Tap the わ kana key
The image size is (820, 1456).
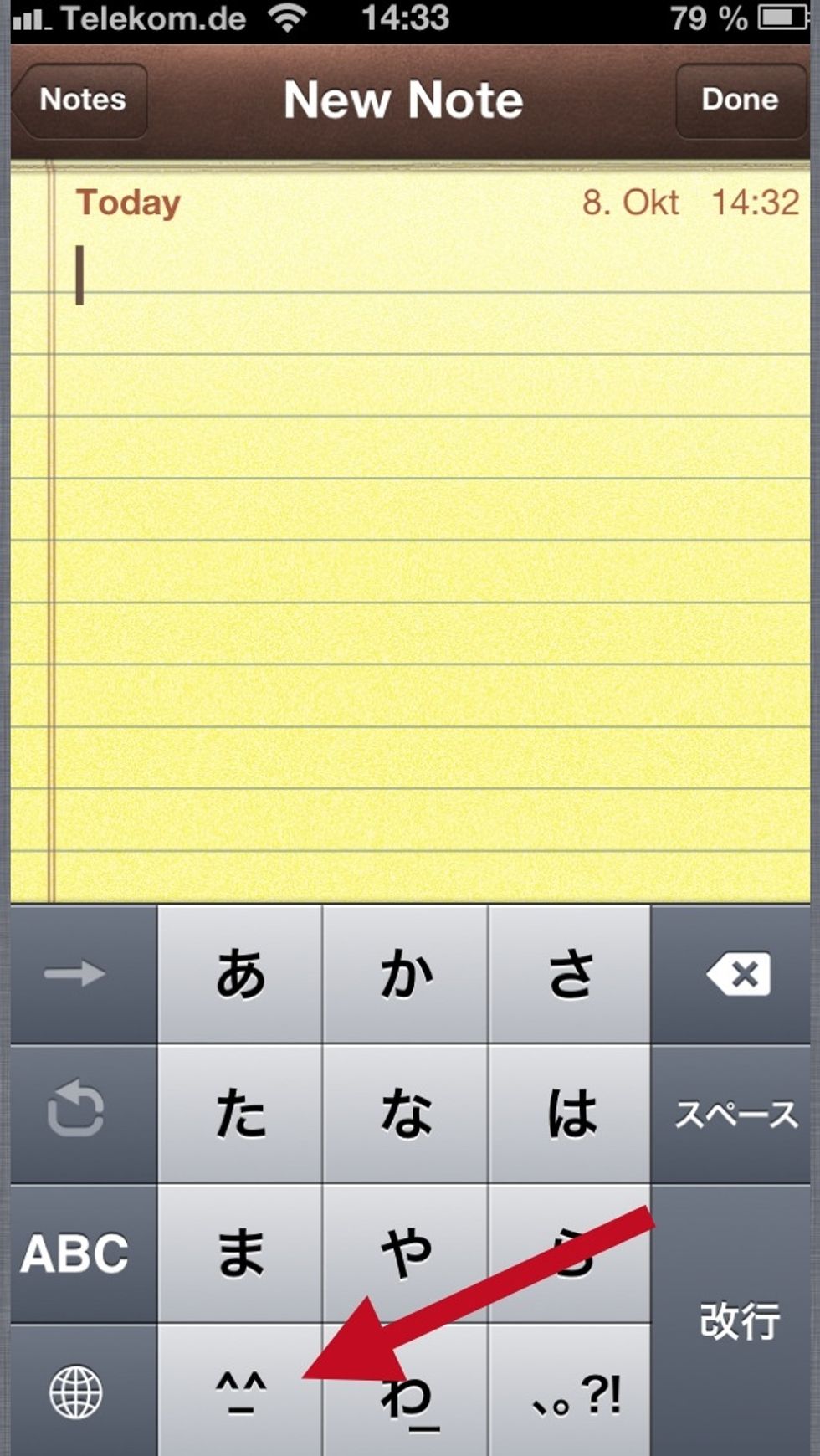coord(405,1393)
